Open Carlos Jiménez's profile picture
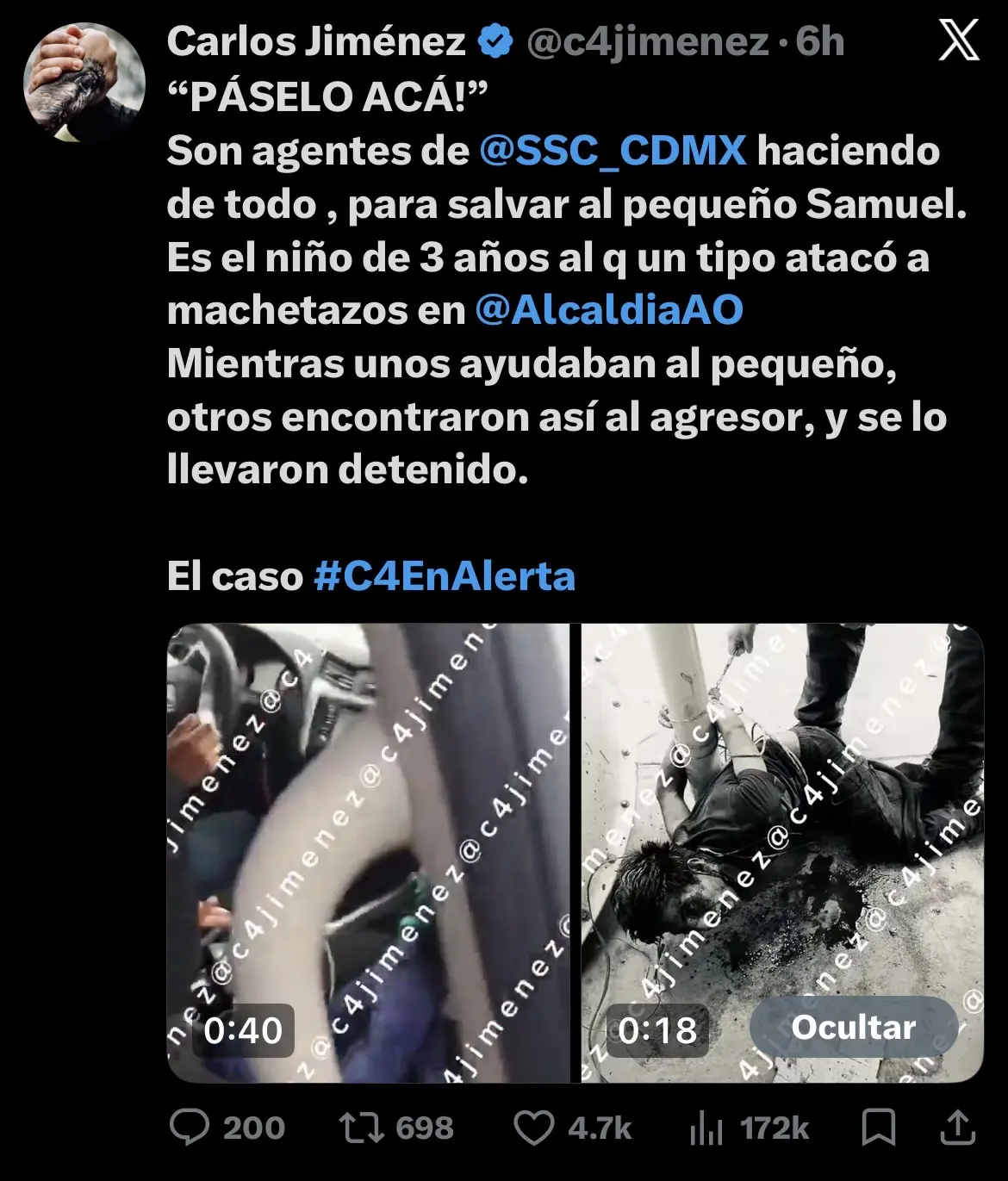1008x1181 pixels. [84, 82]
